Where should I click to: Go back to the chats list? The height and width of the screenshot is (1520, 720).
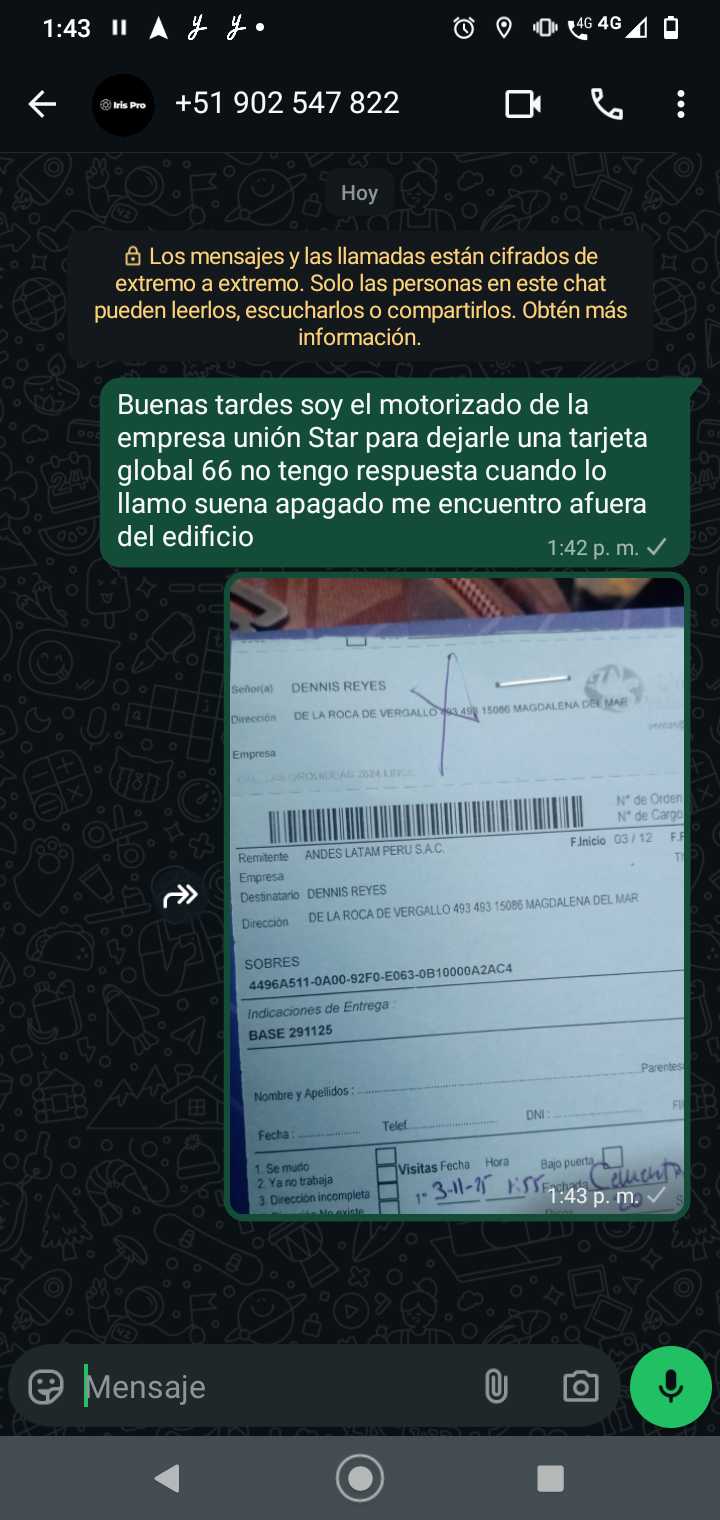coord(42,104)
